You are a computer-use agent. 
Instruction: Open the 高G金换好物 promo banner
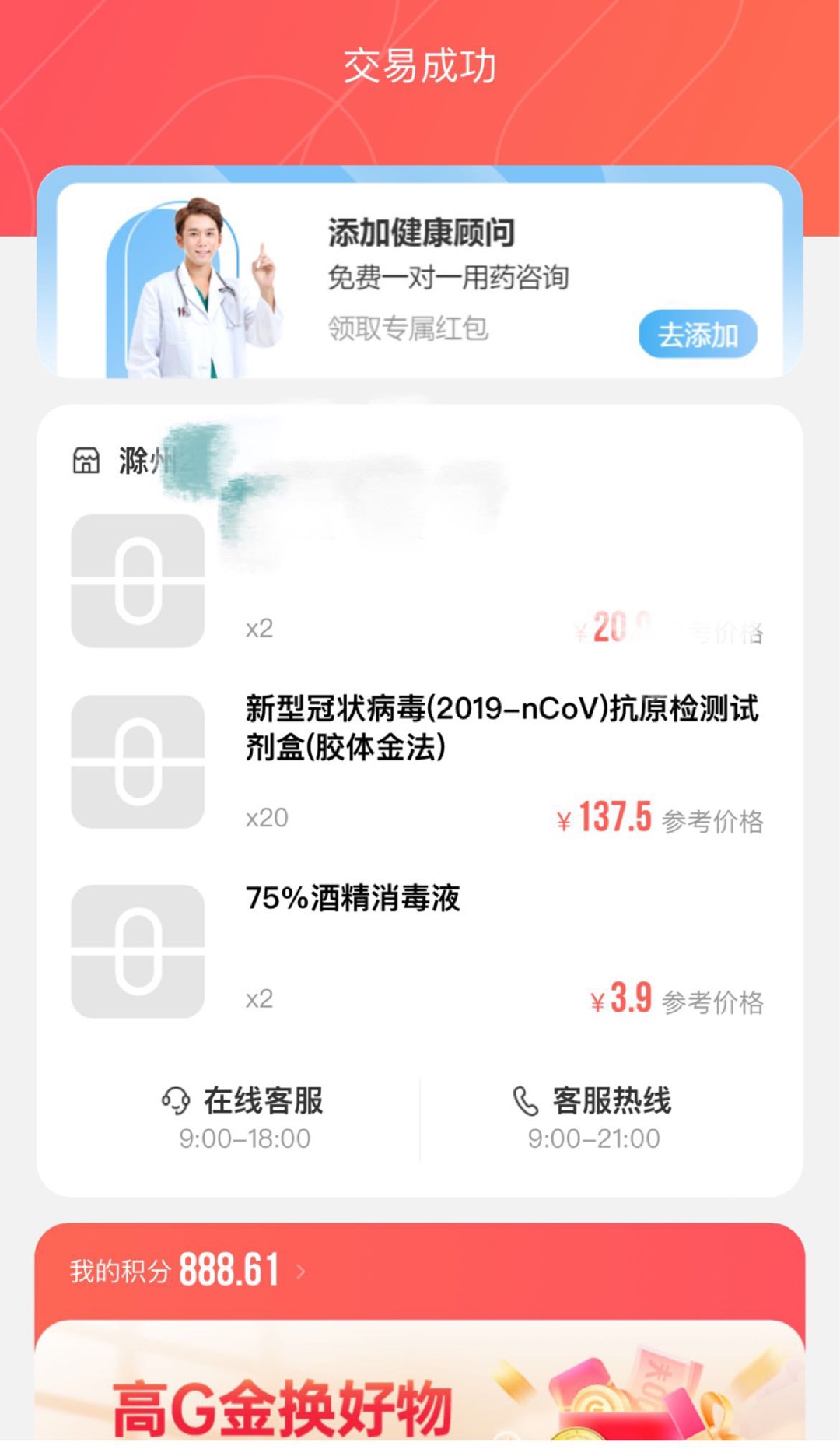pos(420,1393)
